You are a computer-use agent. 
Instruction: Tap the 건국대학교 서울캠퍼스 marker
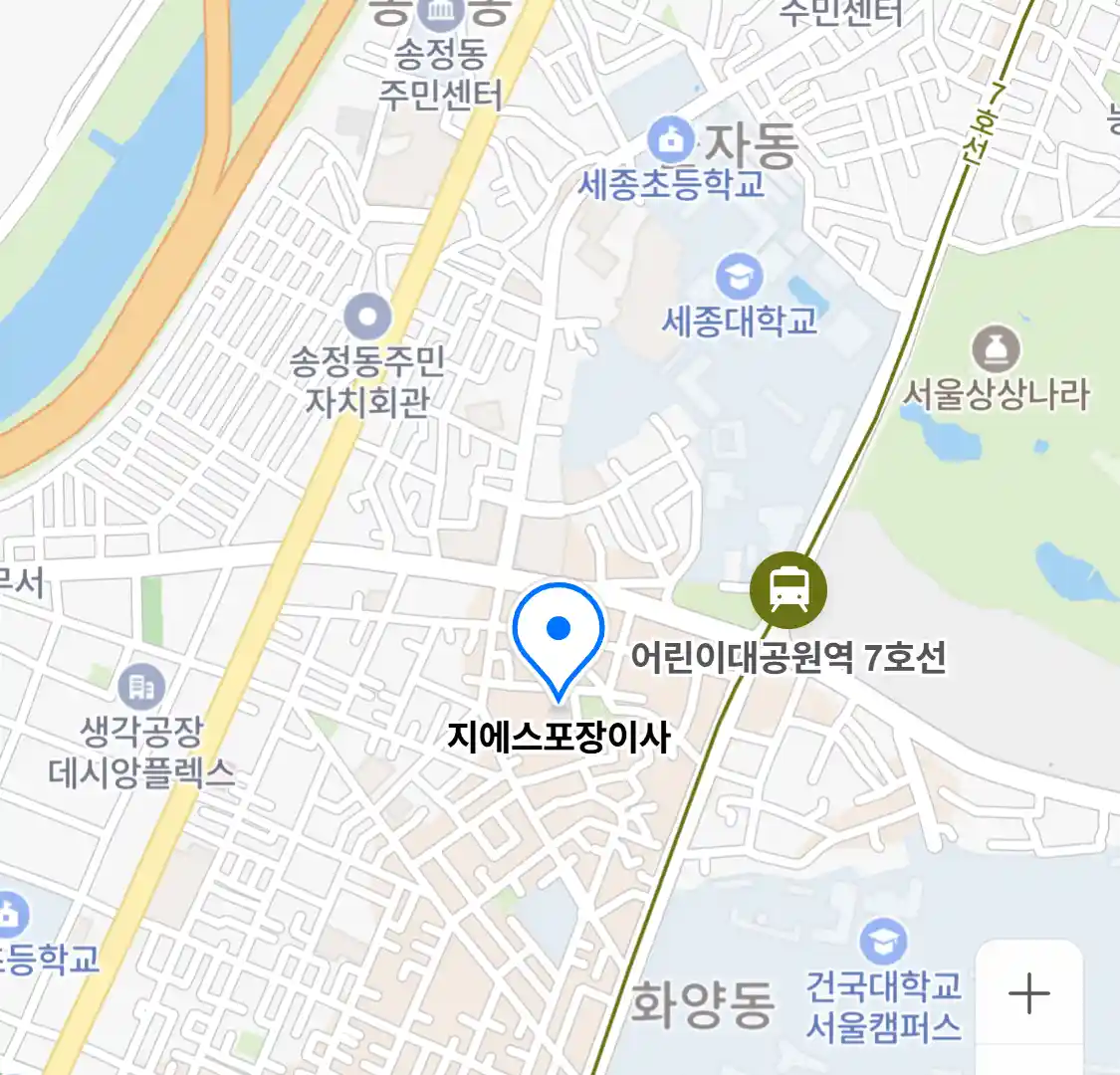coord(883,942)
